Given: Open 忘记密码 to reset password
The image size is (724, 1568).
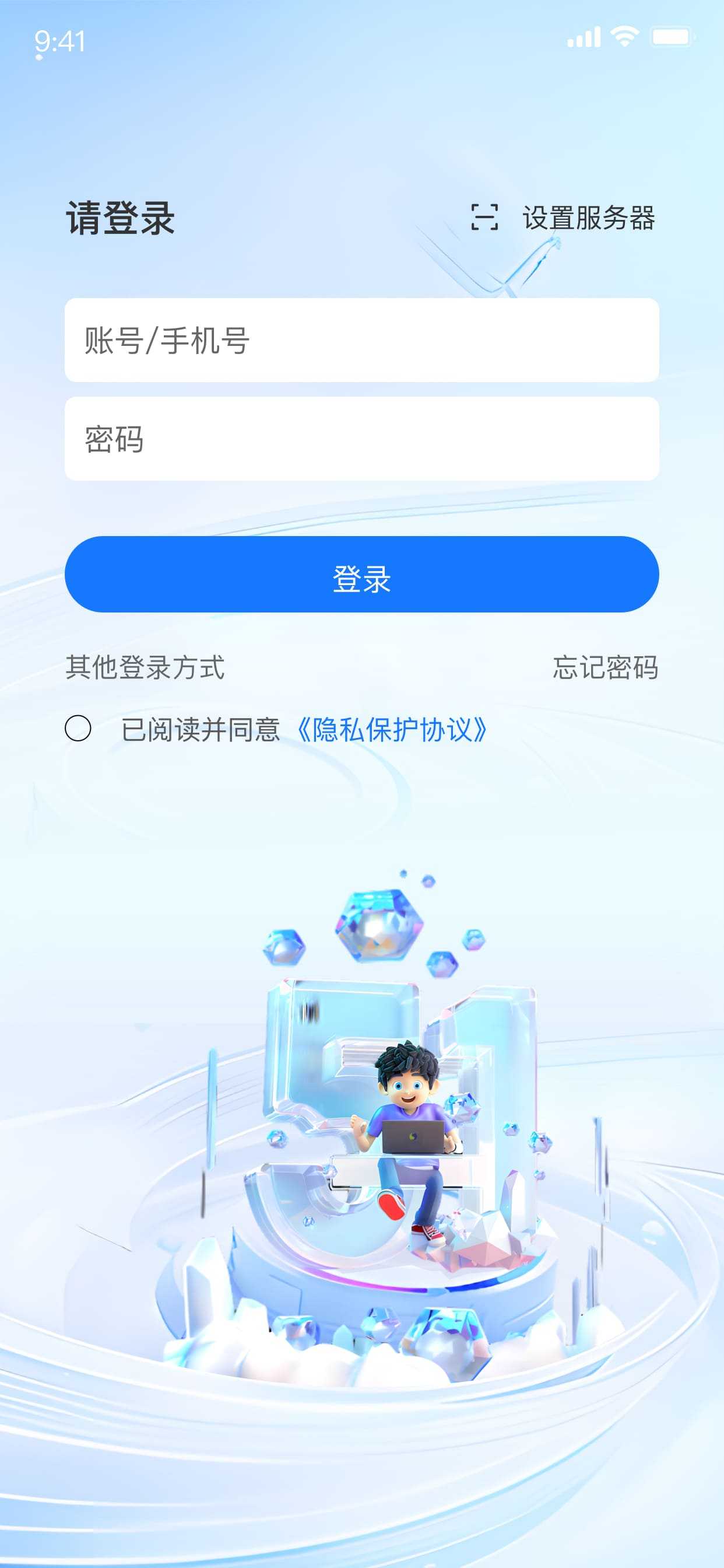Looking at the screenshot, I should [604, 667].
